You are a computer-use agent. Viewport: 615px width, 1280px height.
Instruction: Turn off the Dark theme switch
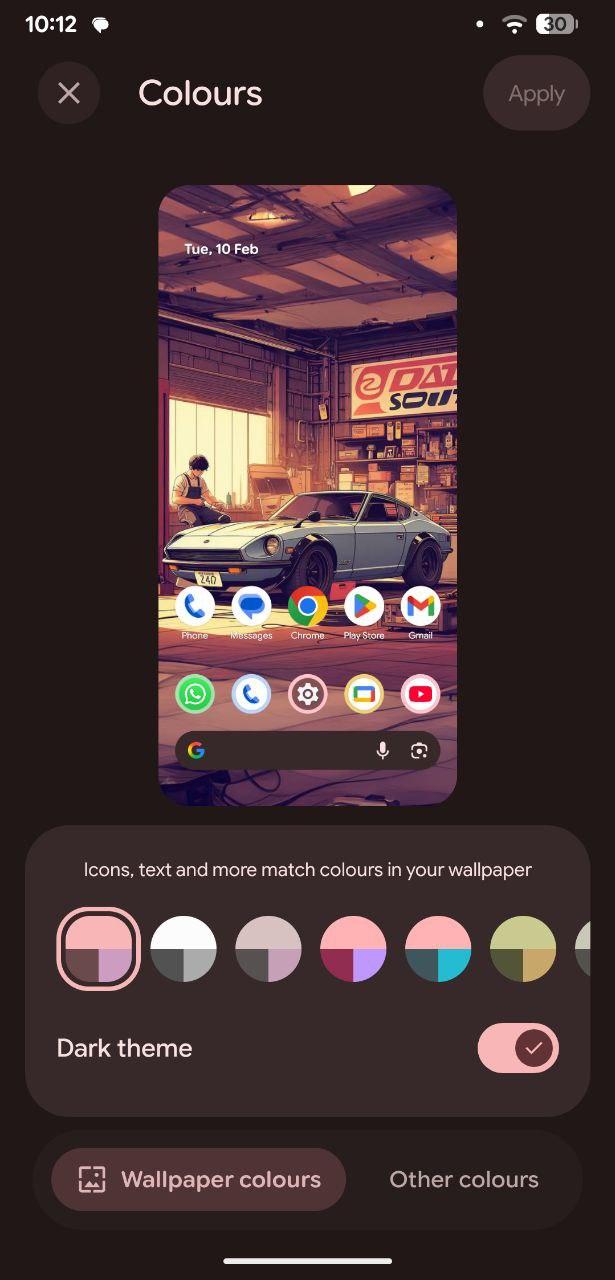pyautogui.click(x=518, y=1048)
